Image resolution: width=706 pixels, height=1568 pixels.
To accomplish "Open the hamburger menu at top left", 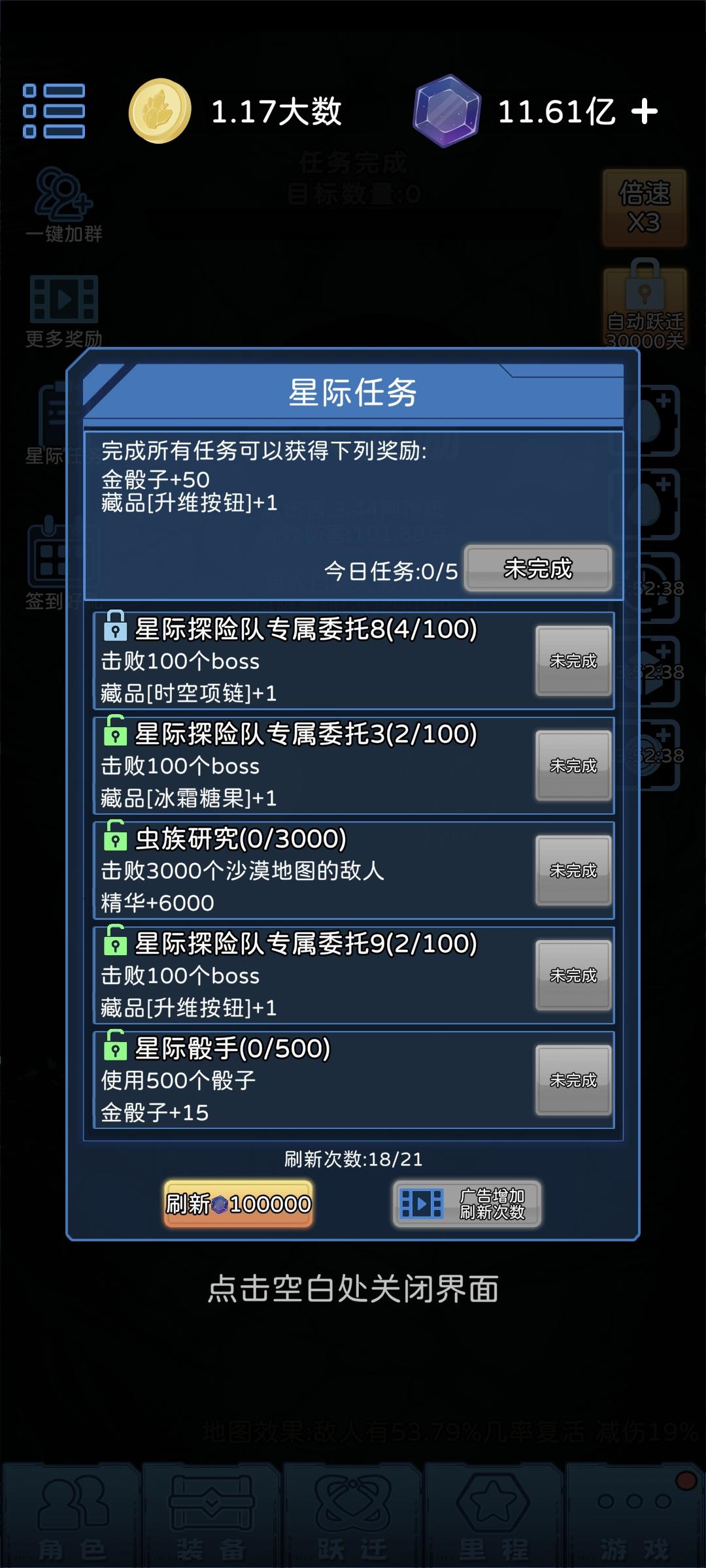I will (54, 112).
